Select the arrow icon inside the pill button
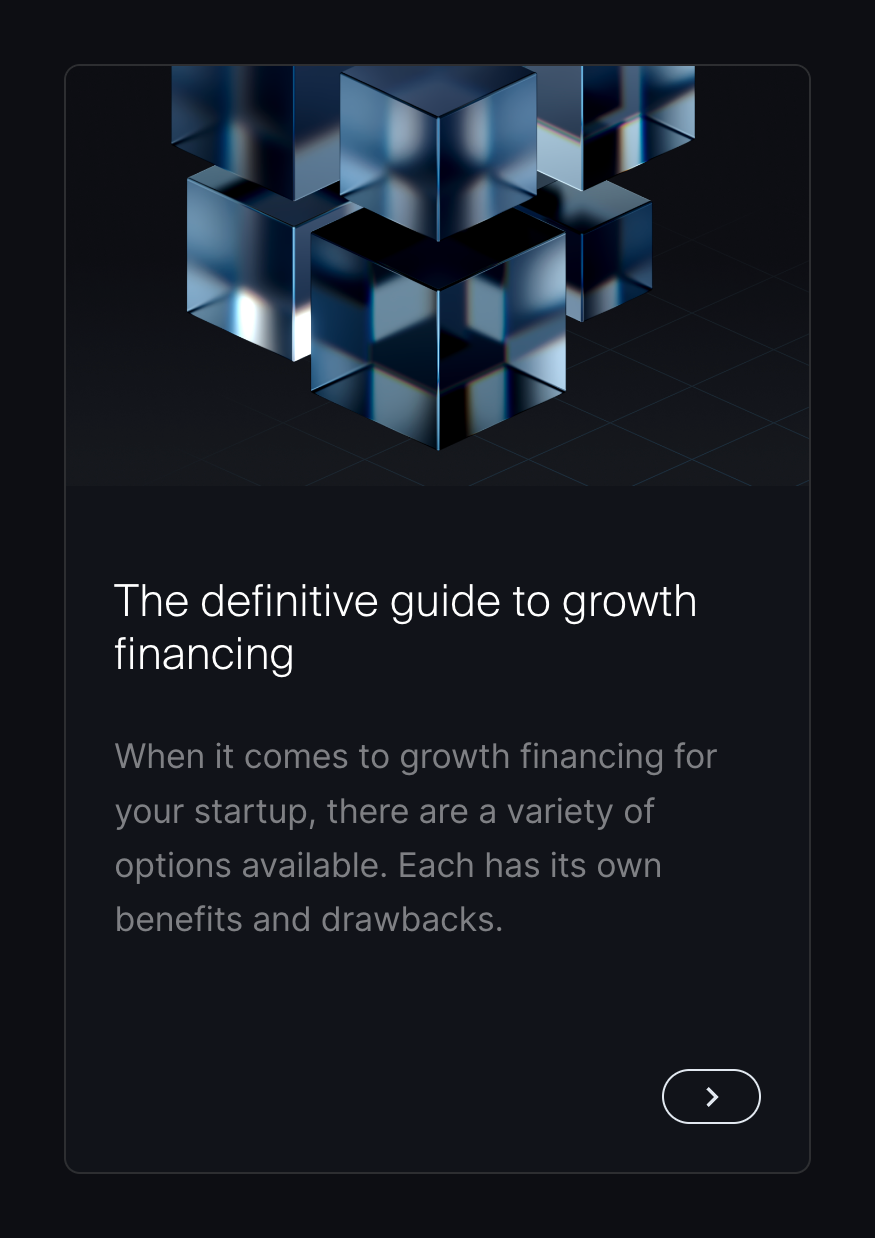875x1238 pixels. (x=711, y=1096)
